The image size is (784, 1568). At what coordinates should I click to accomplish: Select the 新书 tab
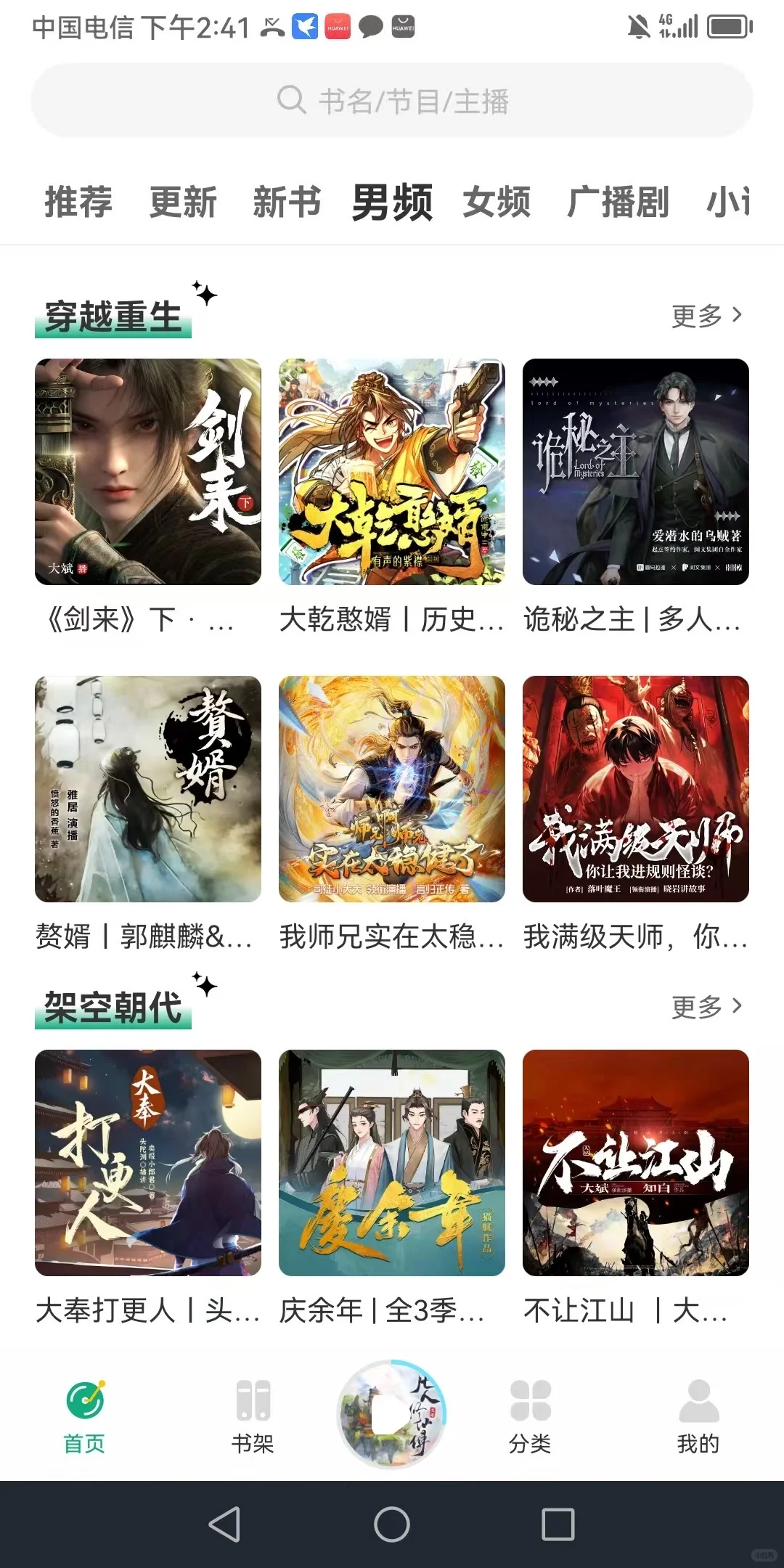coord(287,201)
